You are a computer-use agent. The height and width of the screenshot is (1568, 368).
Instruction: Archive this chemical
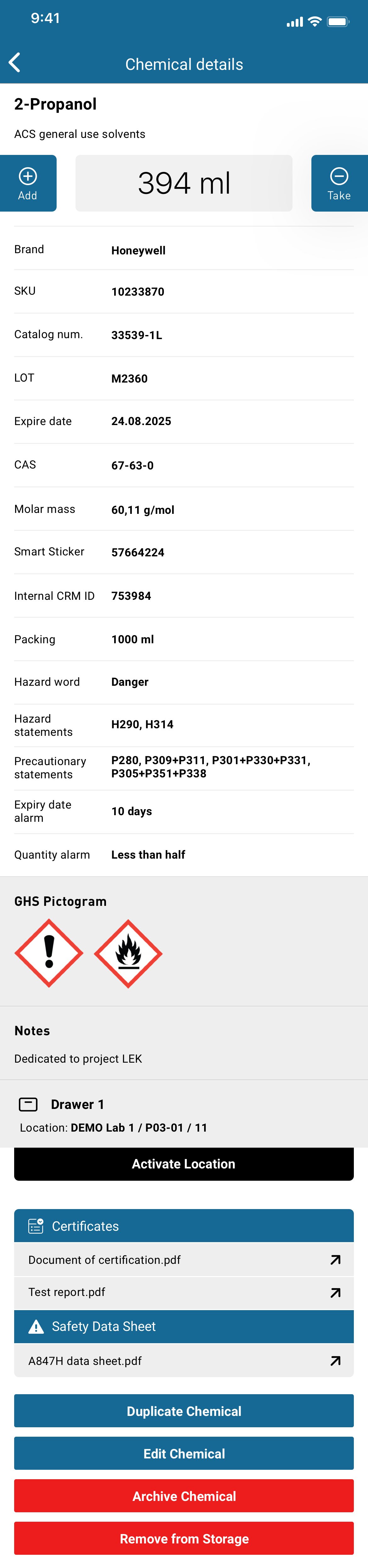[x=184, y=1496]
